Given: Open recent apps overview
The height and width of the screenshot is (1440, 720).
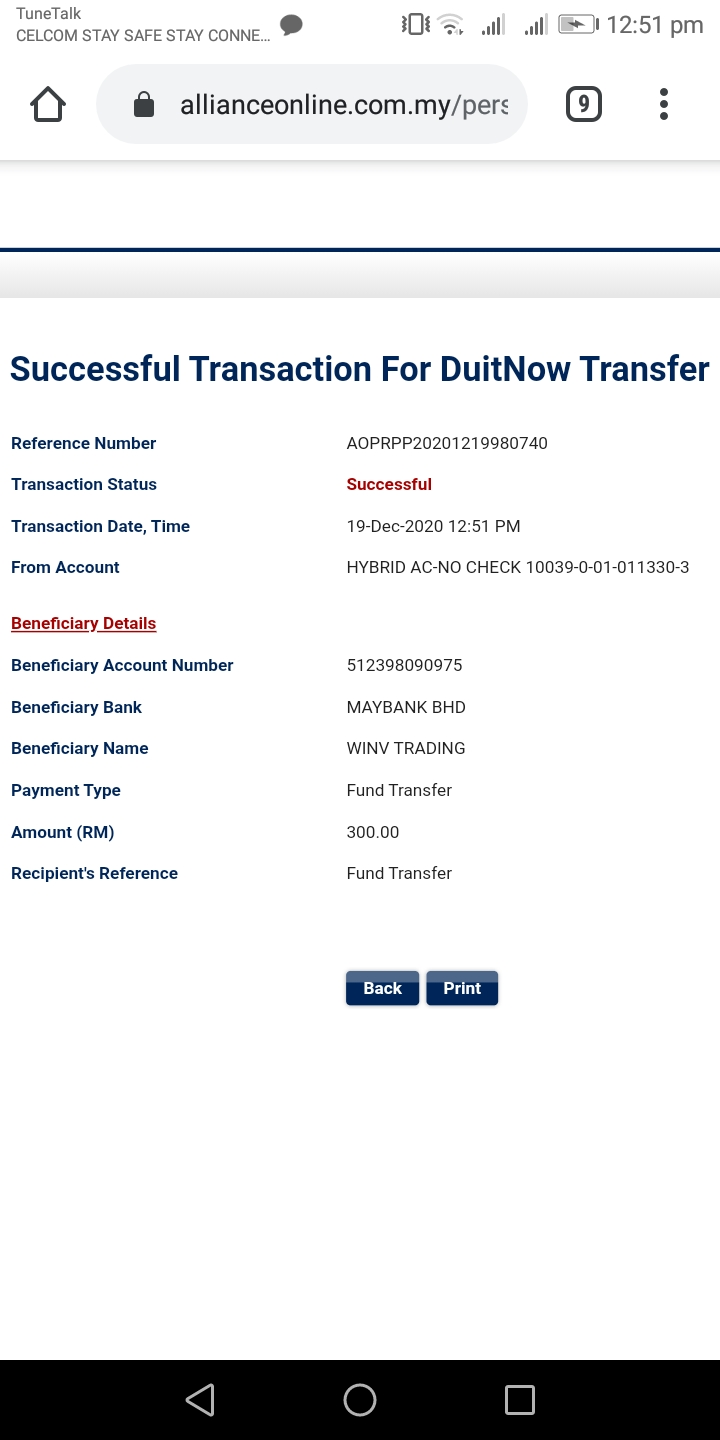Looking at the screenshot, I should 520,1399.
